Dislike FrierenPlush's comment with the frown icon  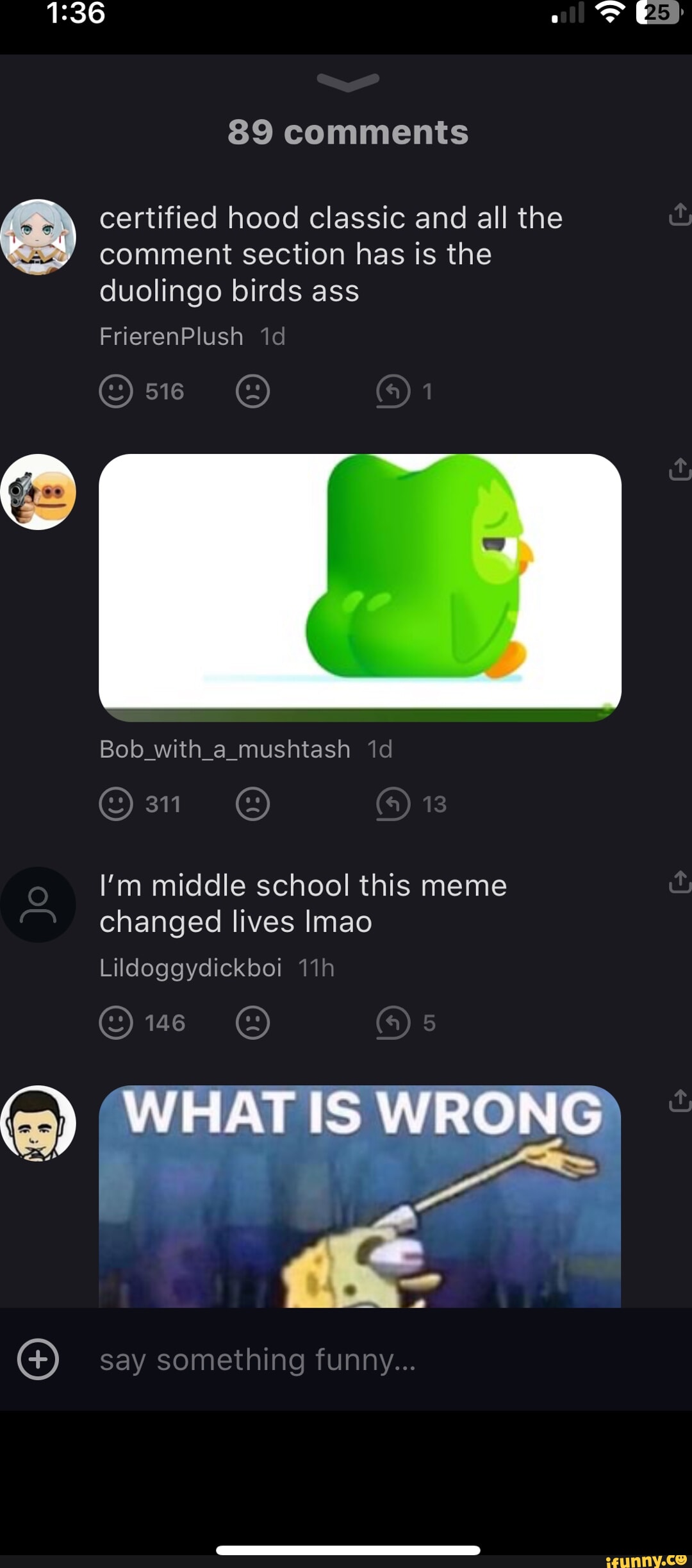[252, 392]
